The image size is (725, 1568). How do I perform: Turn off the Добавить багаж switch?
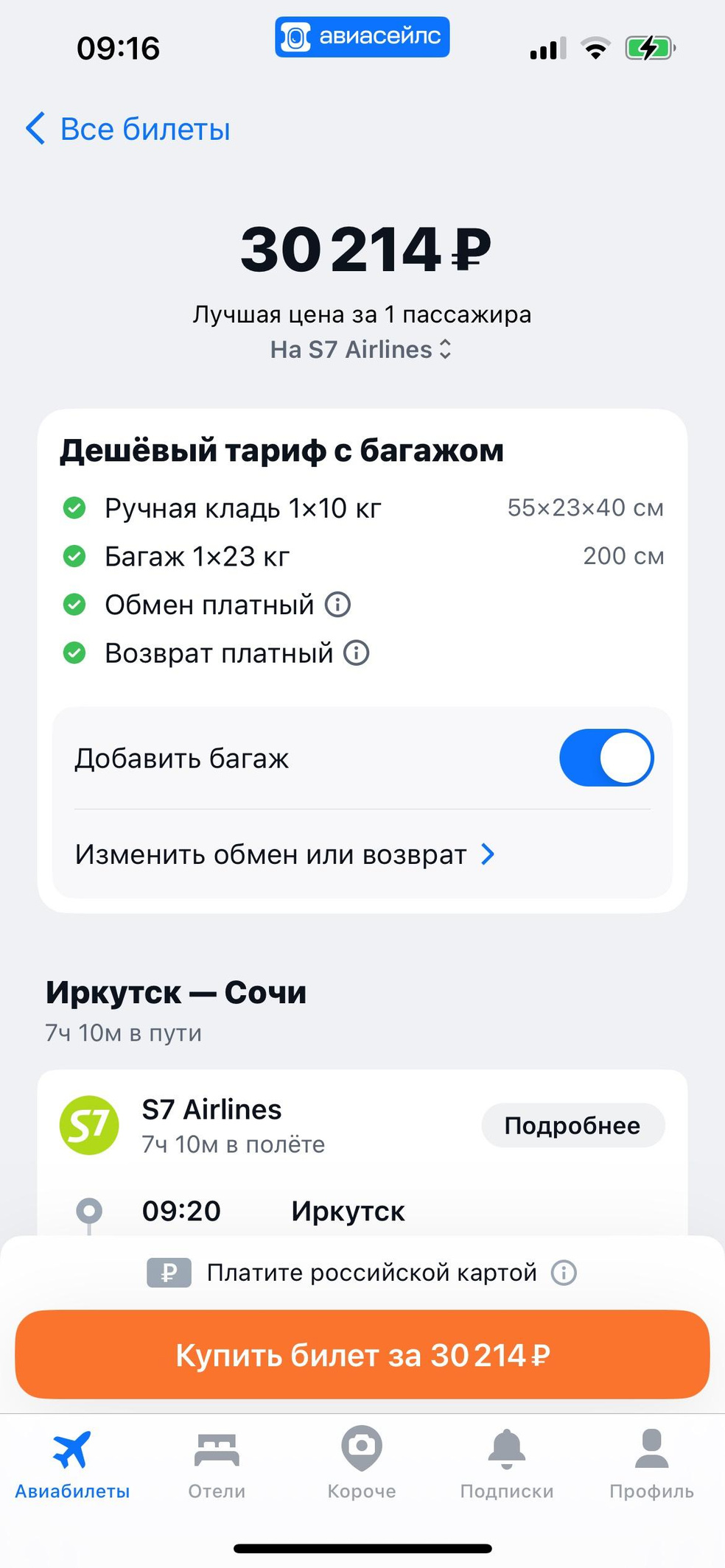(606, 758)
